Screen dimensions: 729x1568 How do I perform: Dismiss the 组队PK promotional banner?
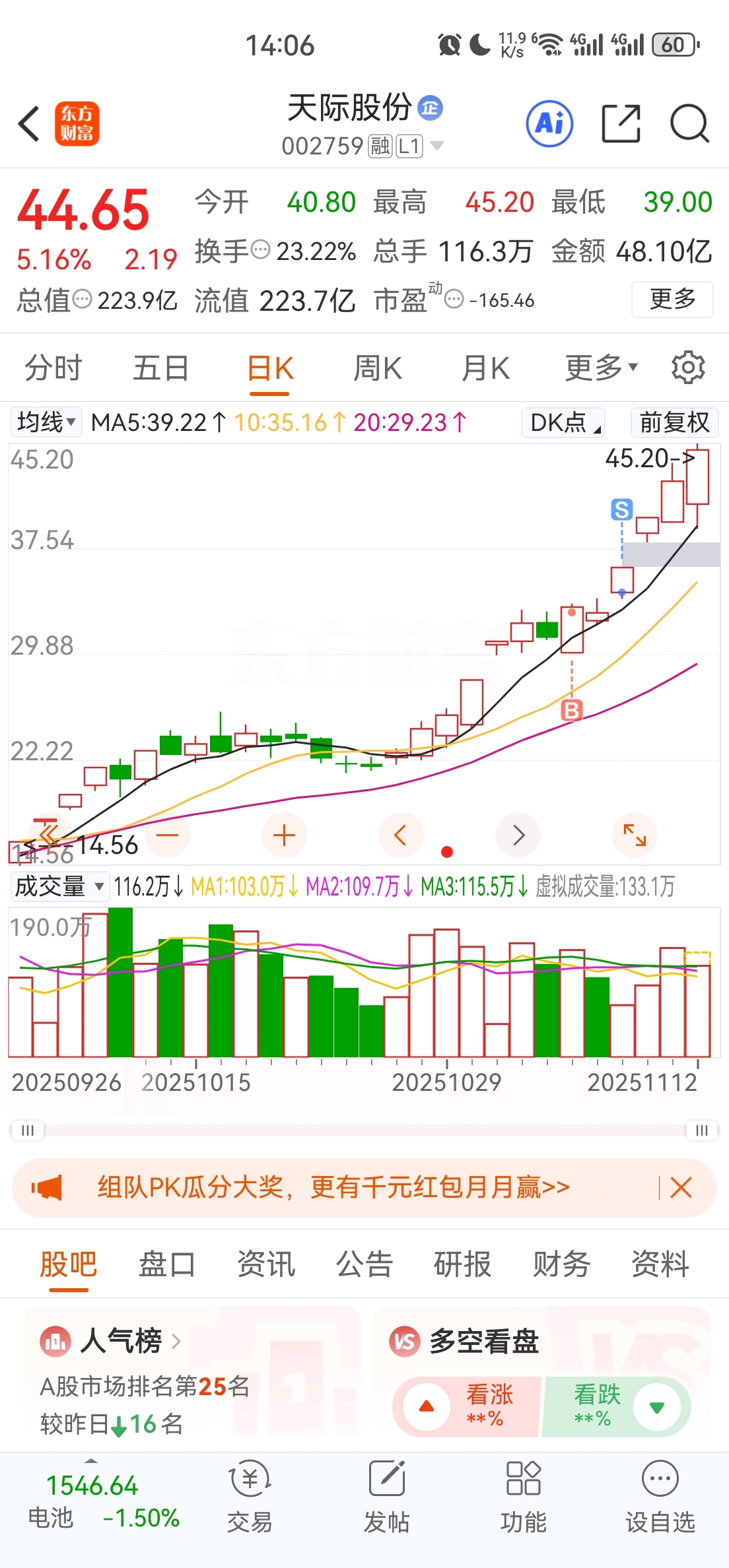pyautogui.click(x=681, y=1187)
